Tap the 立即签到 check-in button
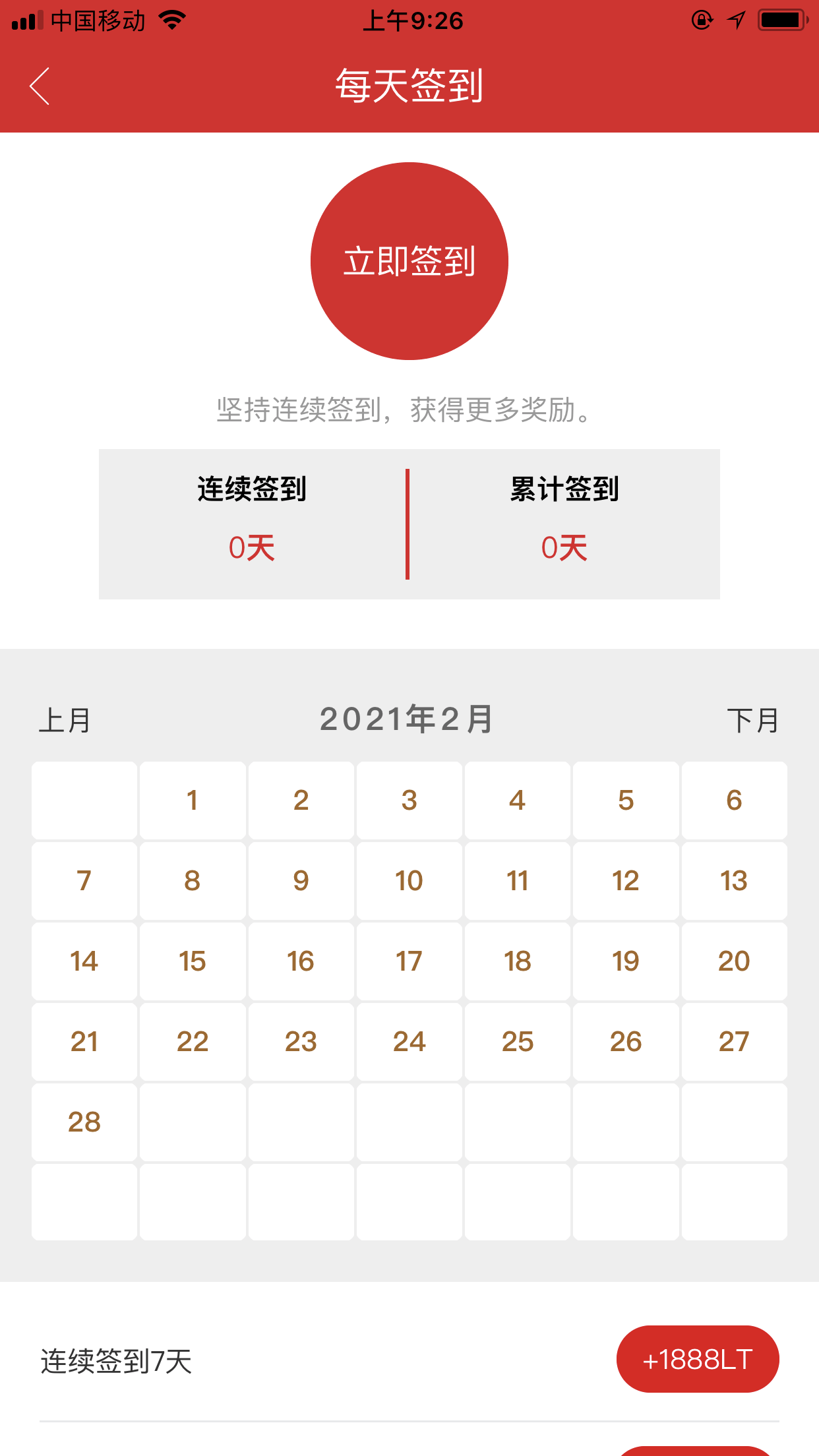 click(409, 261)
